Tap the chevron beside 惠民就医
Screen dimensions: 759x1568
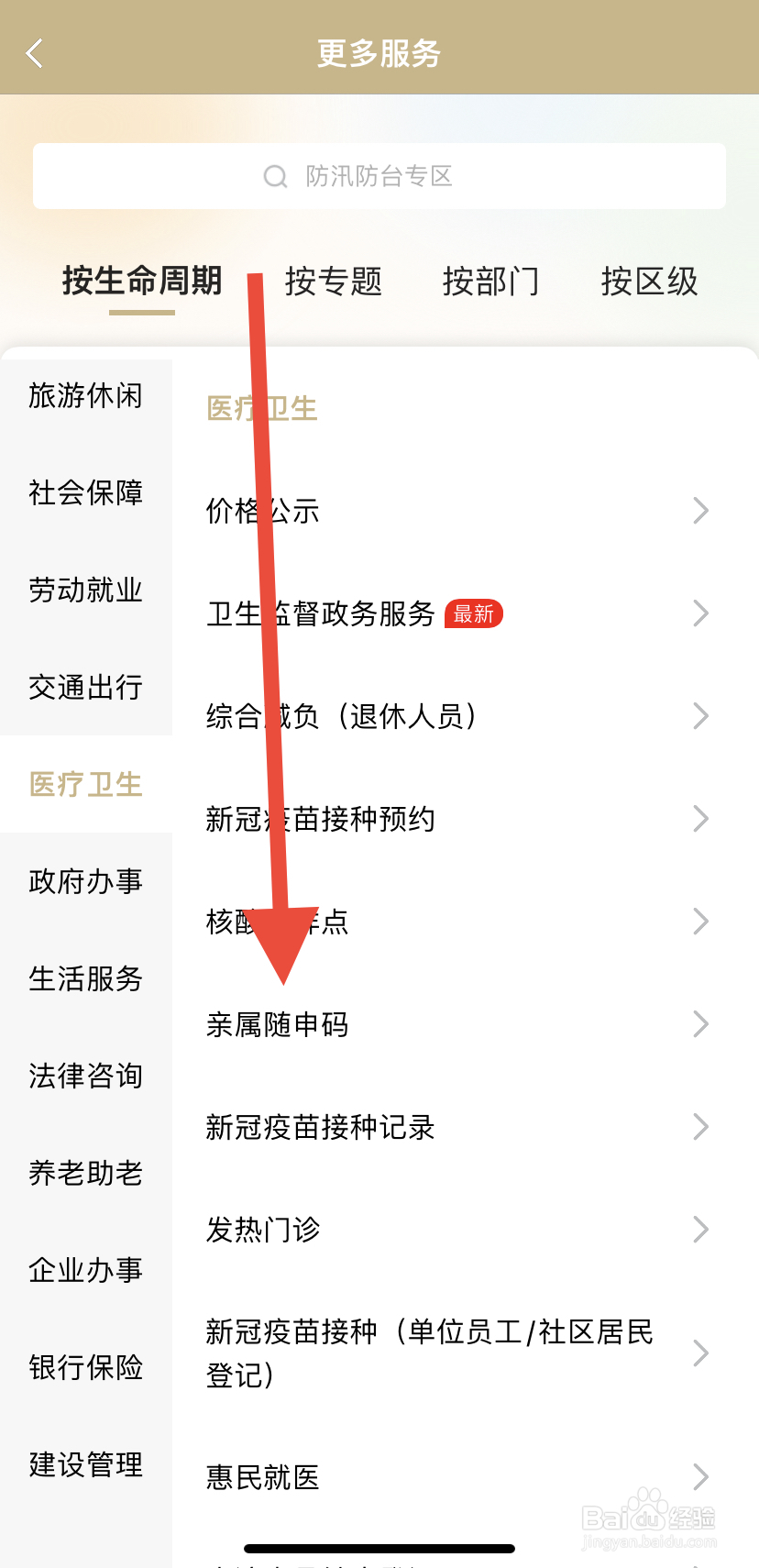tap(699, 1476)
